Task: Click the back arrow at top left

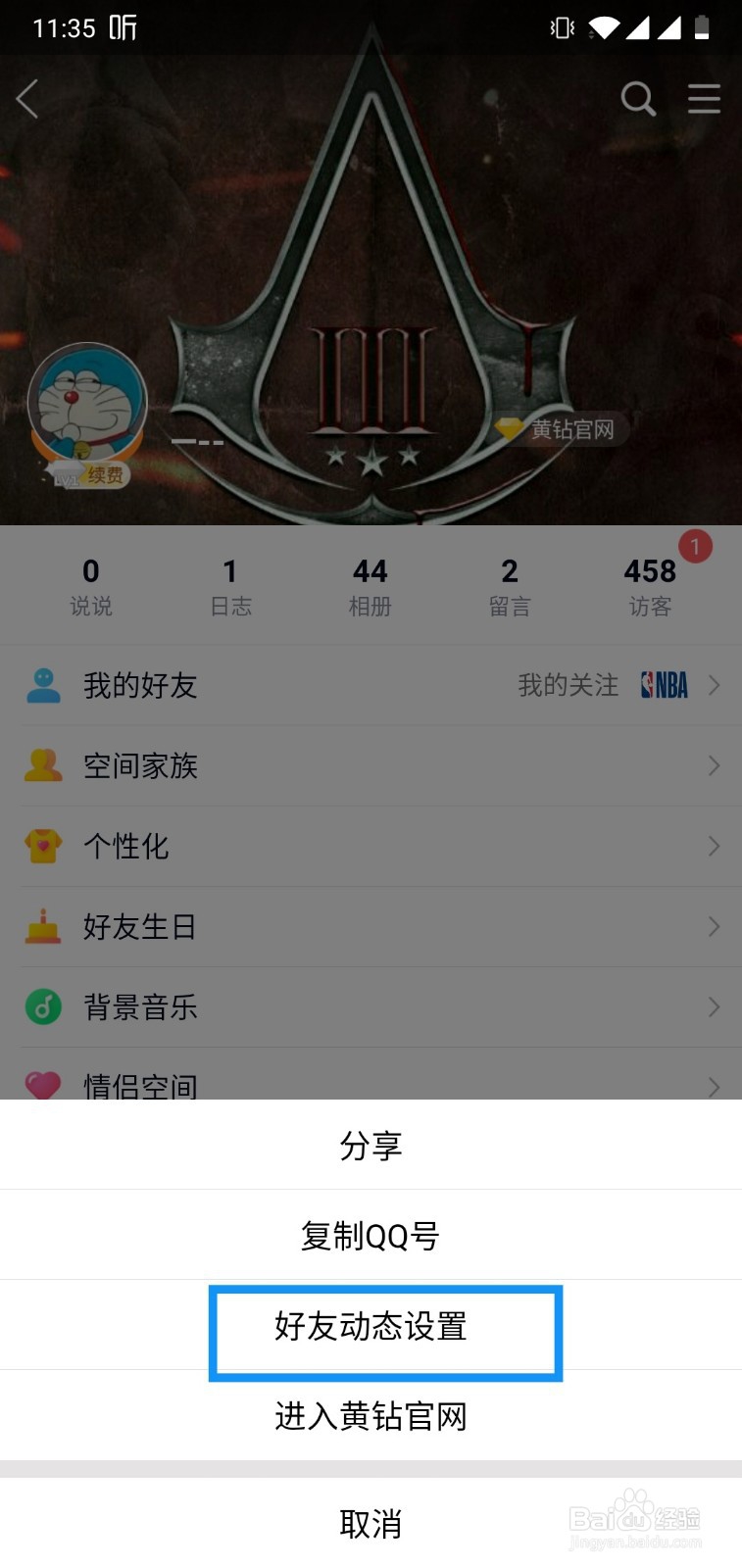Action: coord(27,99)
